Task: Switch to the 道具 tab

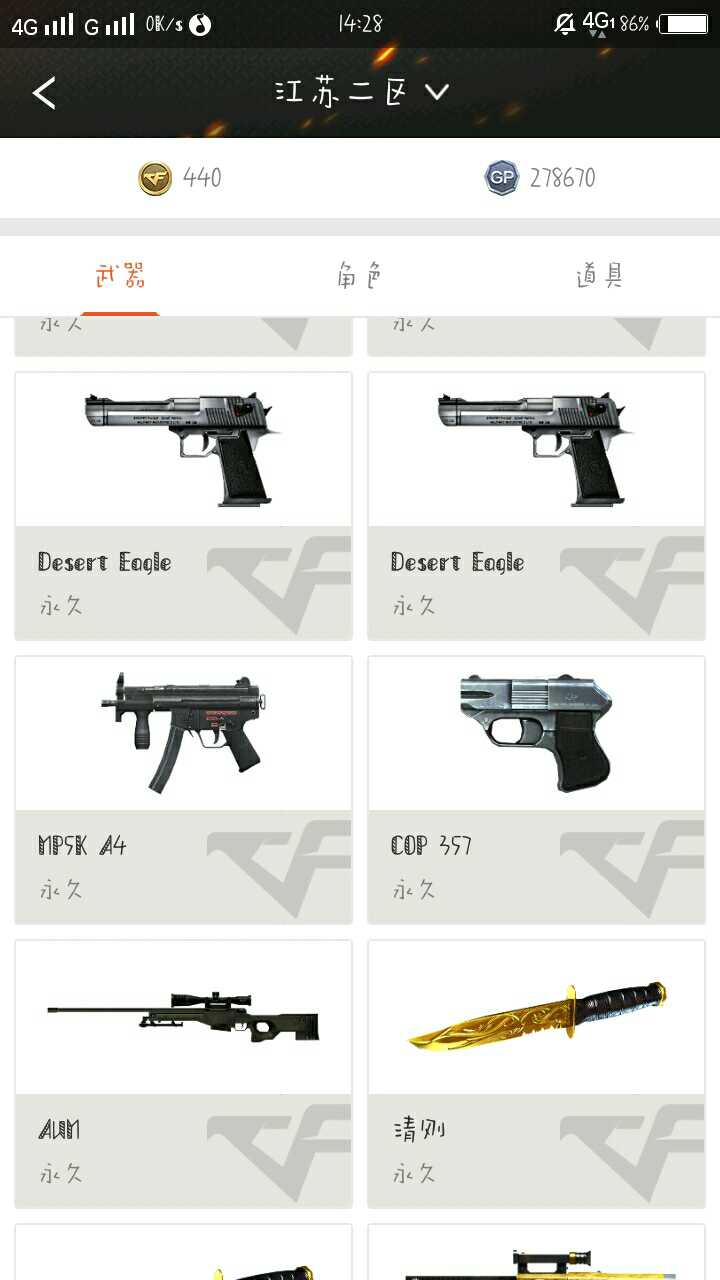Action: click(600, 276)
